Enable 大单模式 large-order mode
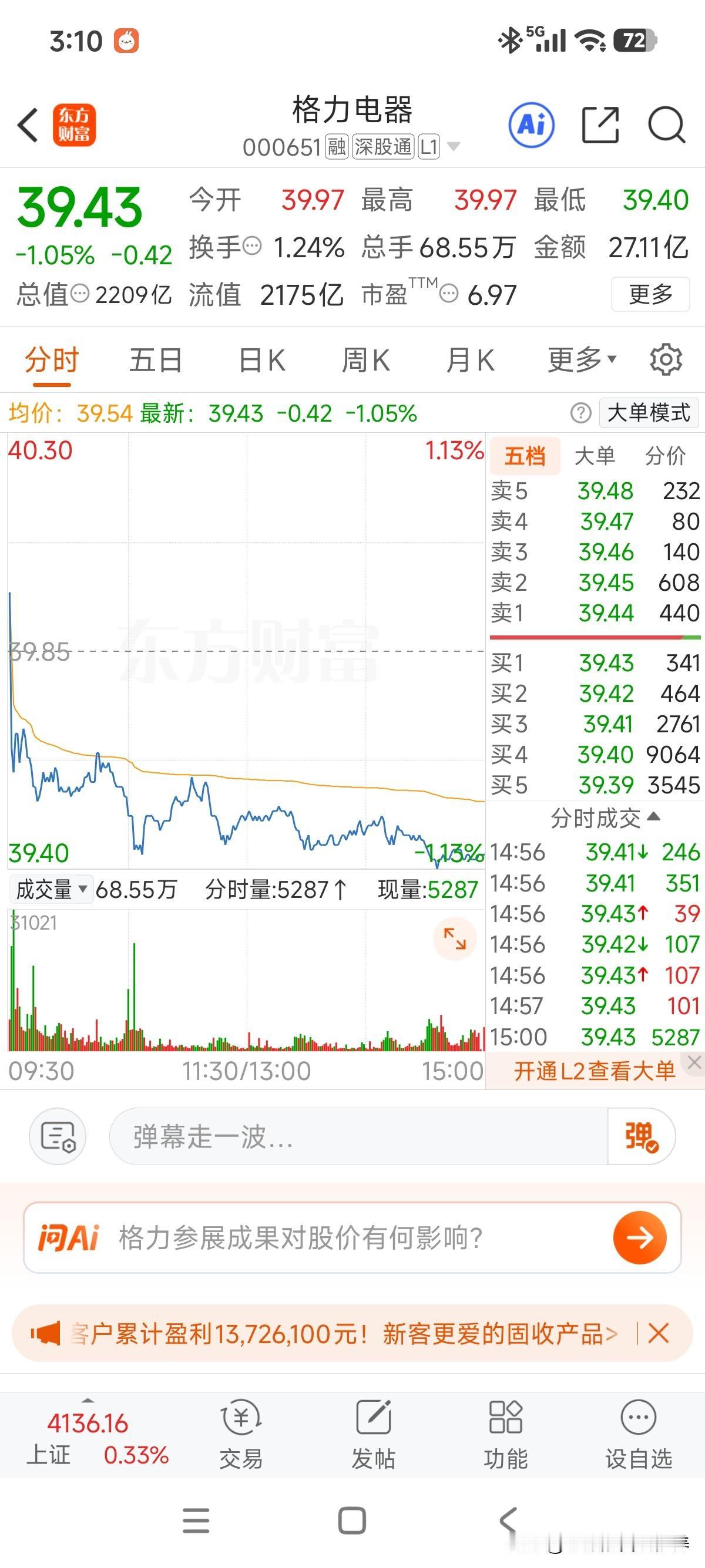This screenshot has width=705, height=1568. coord(648,412)
